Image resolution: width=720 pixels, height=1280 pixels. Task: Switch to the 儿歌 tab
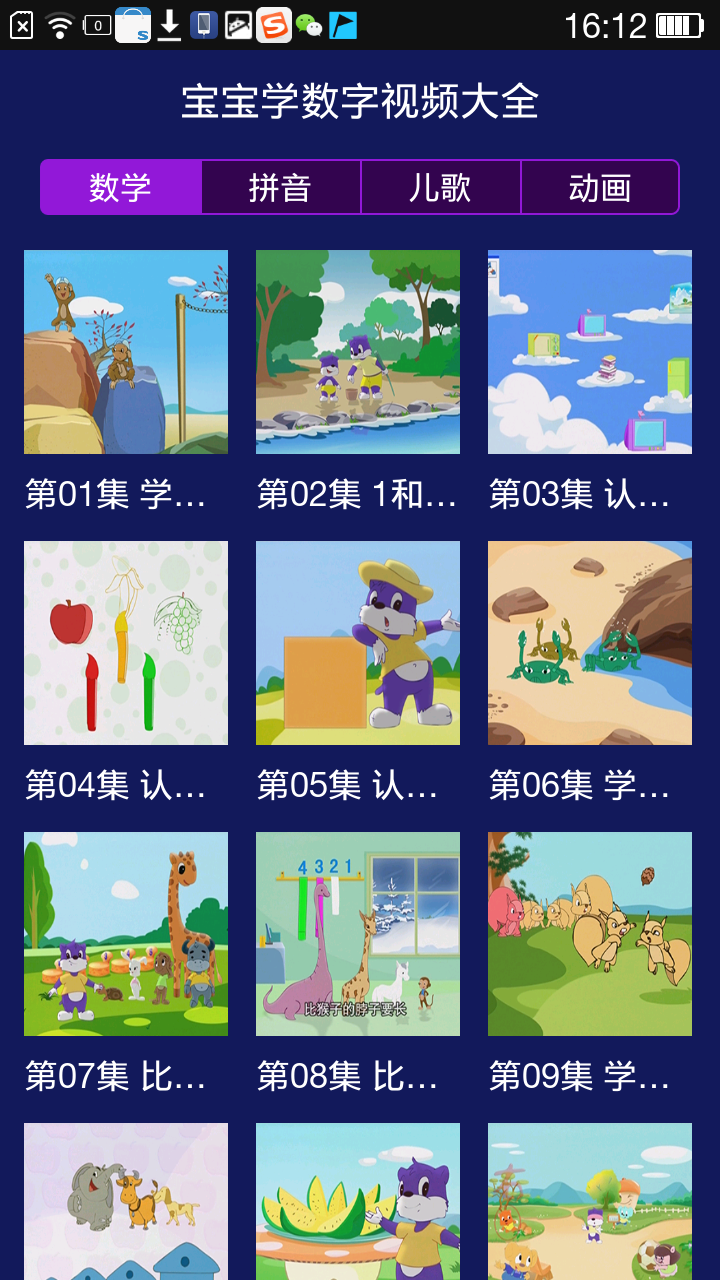point(441,187)
